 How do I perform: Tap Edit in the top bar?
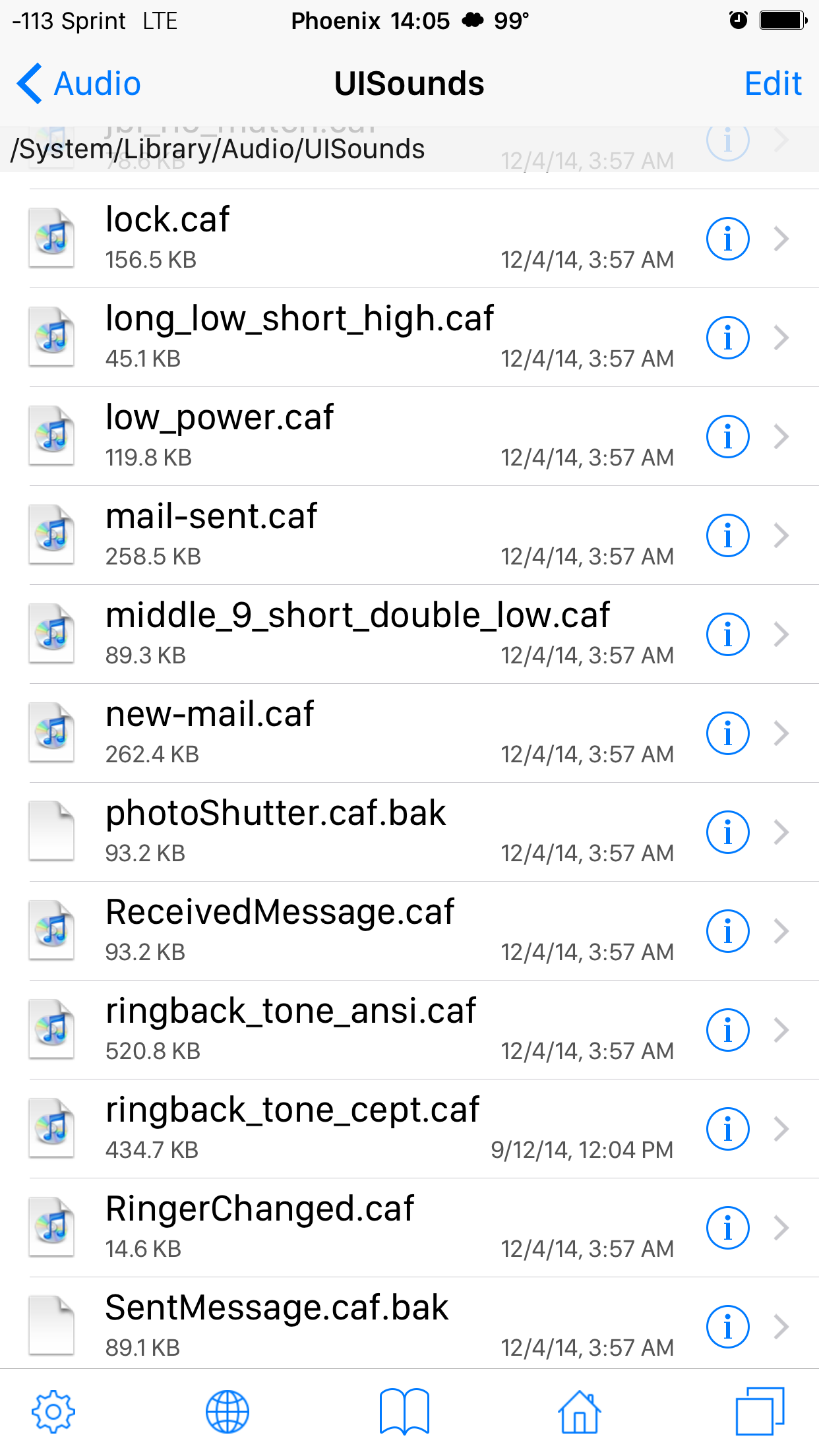pos(773,84)
